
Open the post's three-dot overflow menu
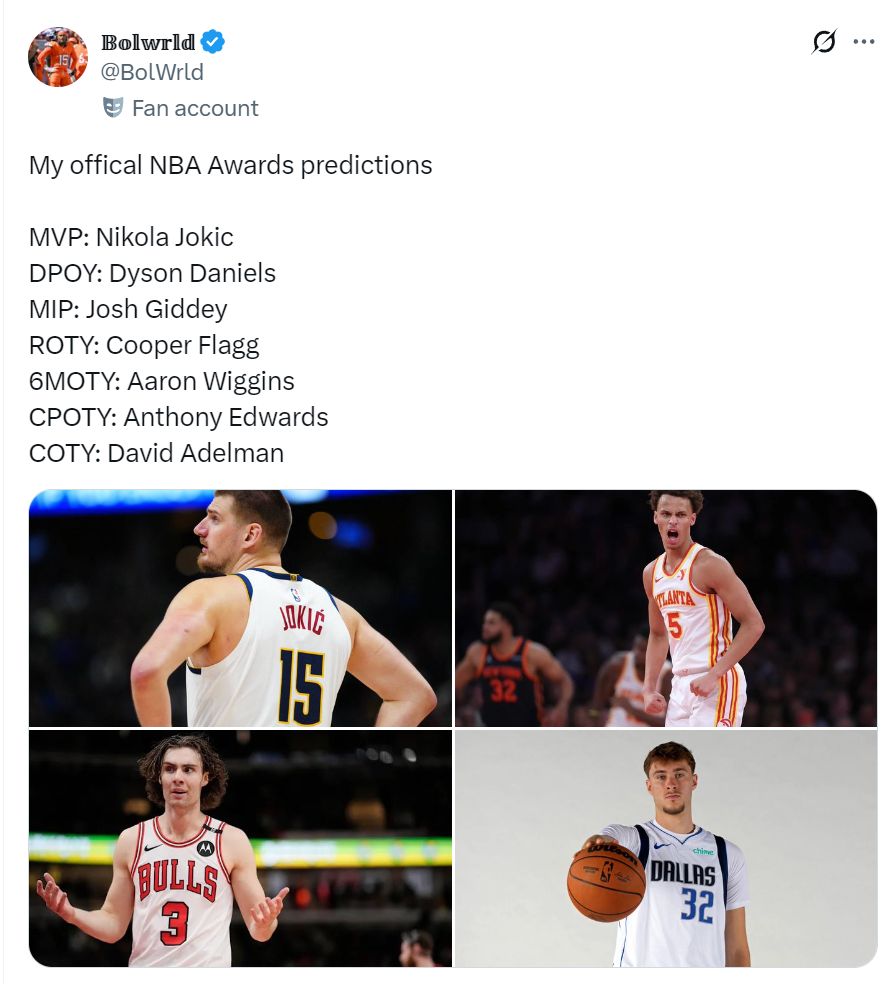863,42
